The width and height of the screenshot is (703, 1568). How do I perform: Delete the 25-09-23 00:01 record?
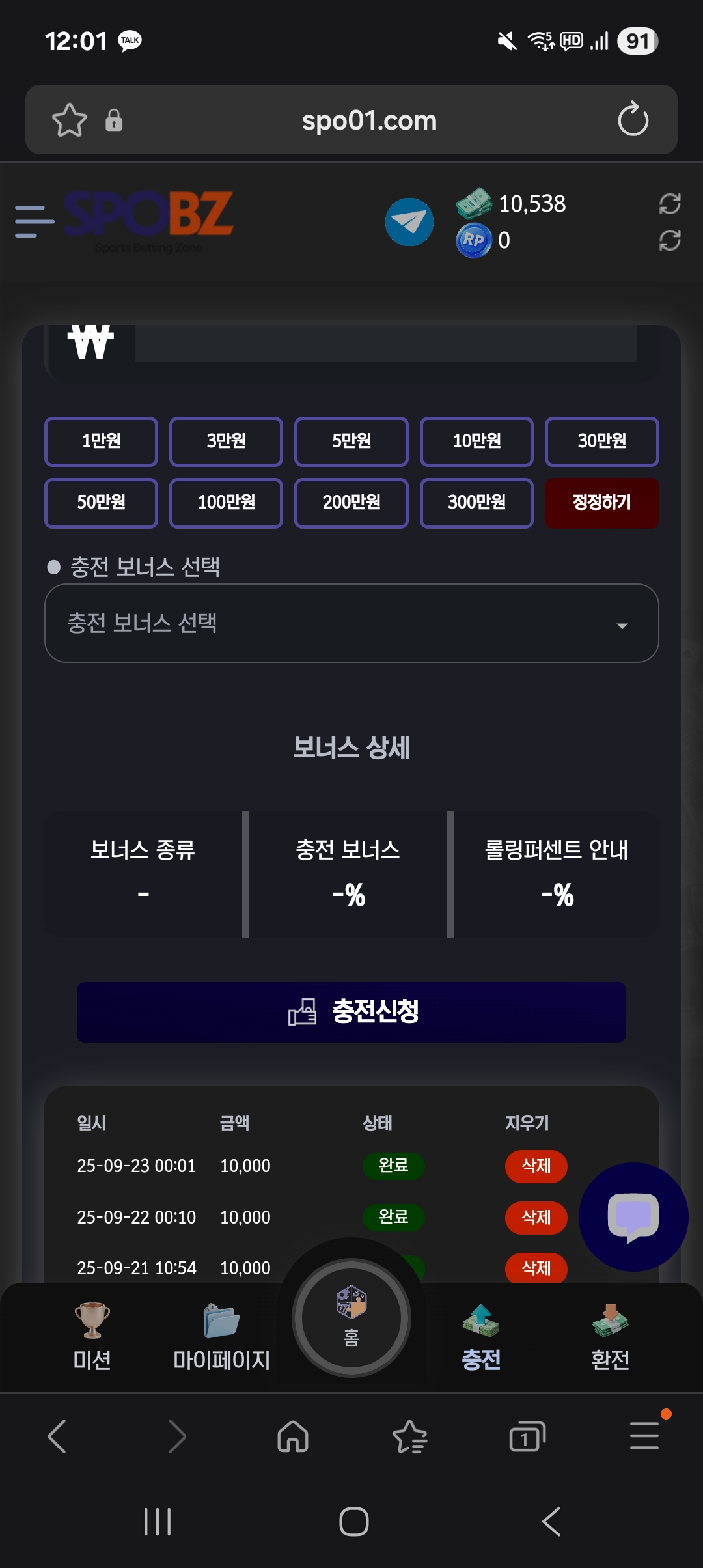tap(536, 1166)
